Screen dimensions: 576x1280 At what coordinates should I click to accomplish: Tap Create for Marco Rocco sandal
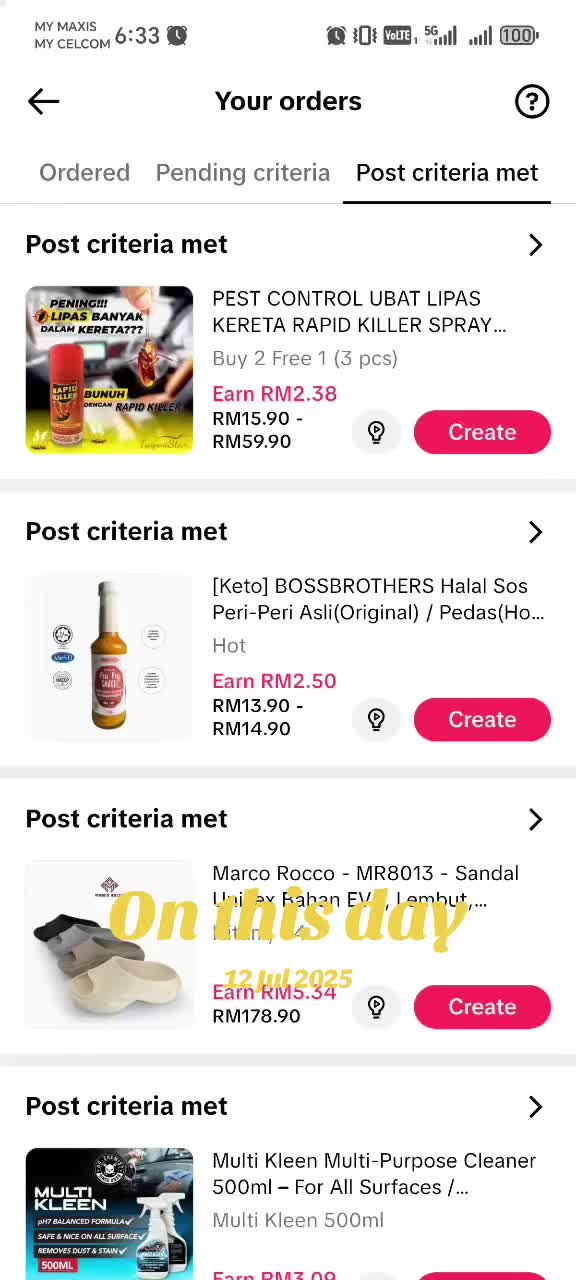482,1006
